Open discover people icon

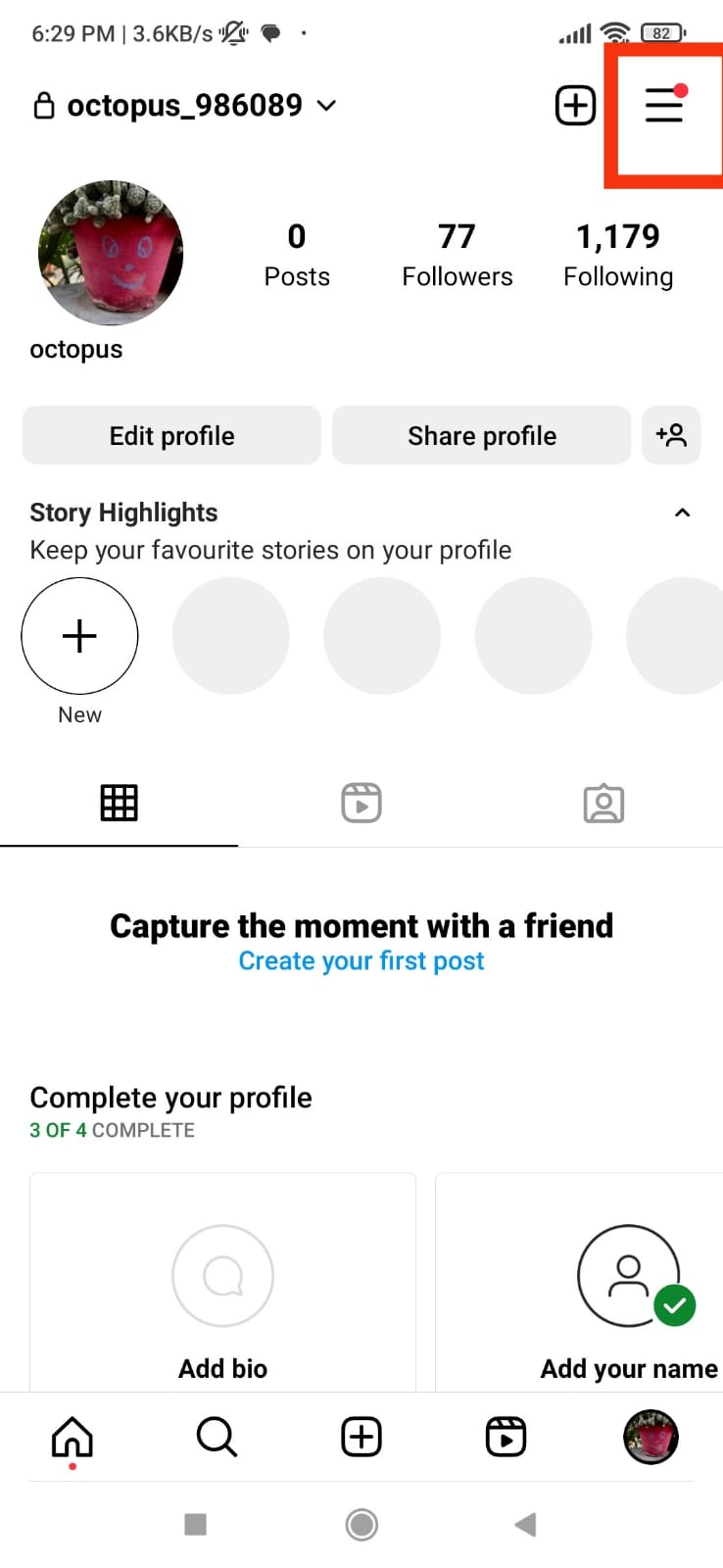671,435
